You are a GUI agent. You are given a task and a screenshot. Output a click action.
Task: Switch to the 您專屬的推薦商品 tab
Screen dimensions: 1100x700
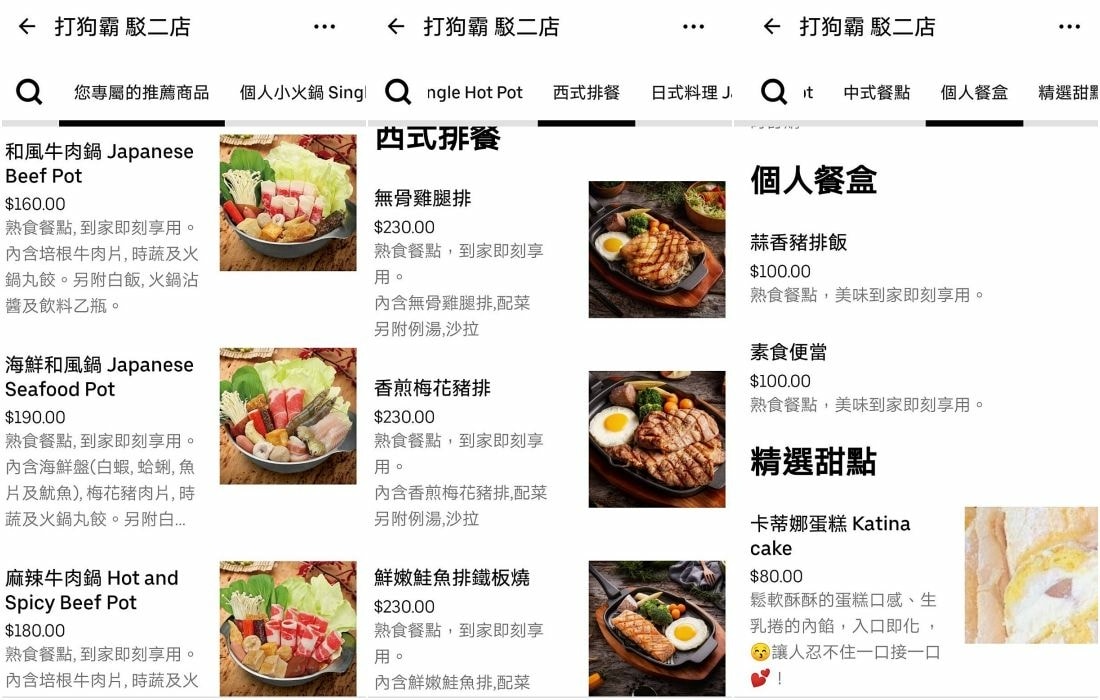coord(141,93)
